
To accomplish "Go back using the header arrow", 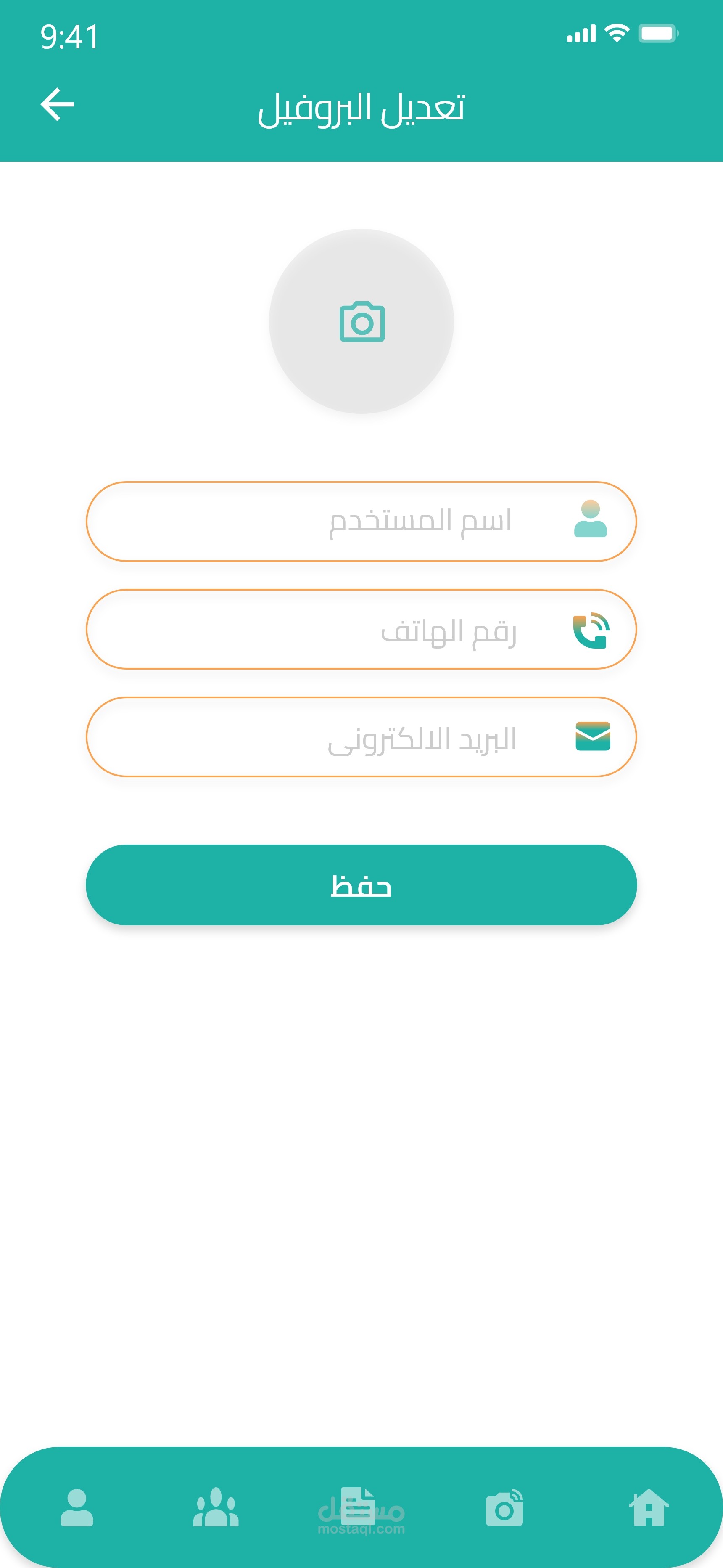I will coord(57,105).
